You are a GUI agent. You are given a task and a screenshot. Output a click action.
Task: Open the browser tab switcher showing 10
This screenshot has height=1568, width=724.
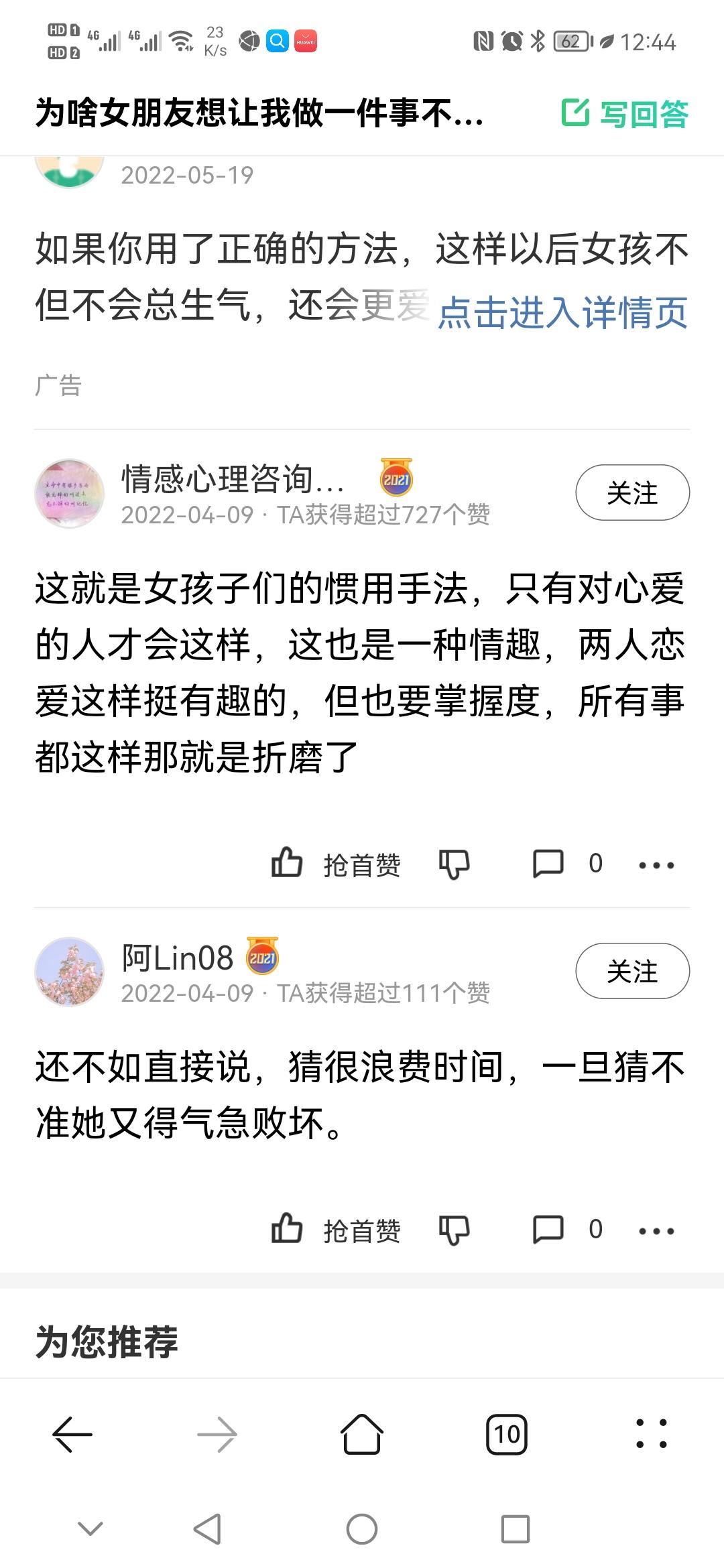tap(507, 1434)
